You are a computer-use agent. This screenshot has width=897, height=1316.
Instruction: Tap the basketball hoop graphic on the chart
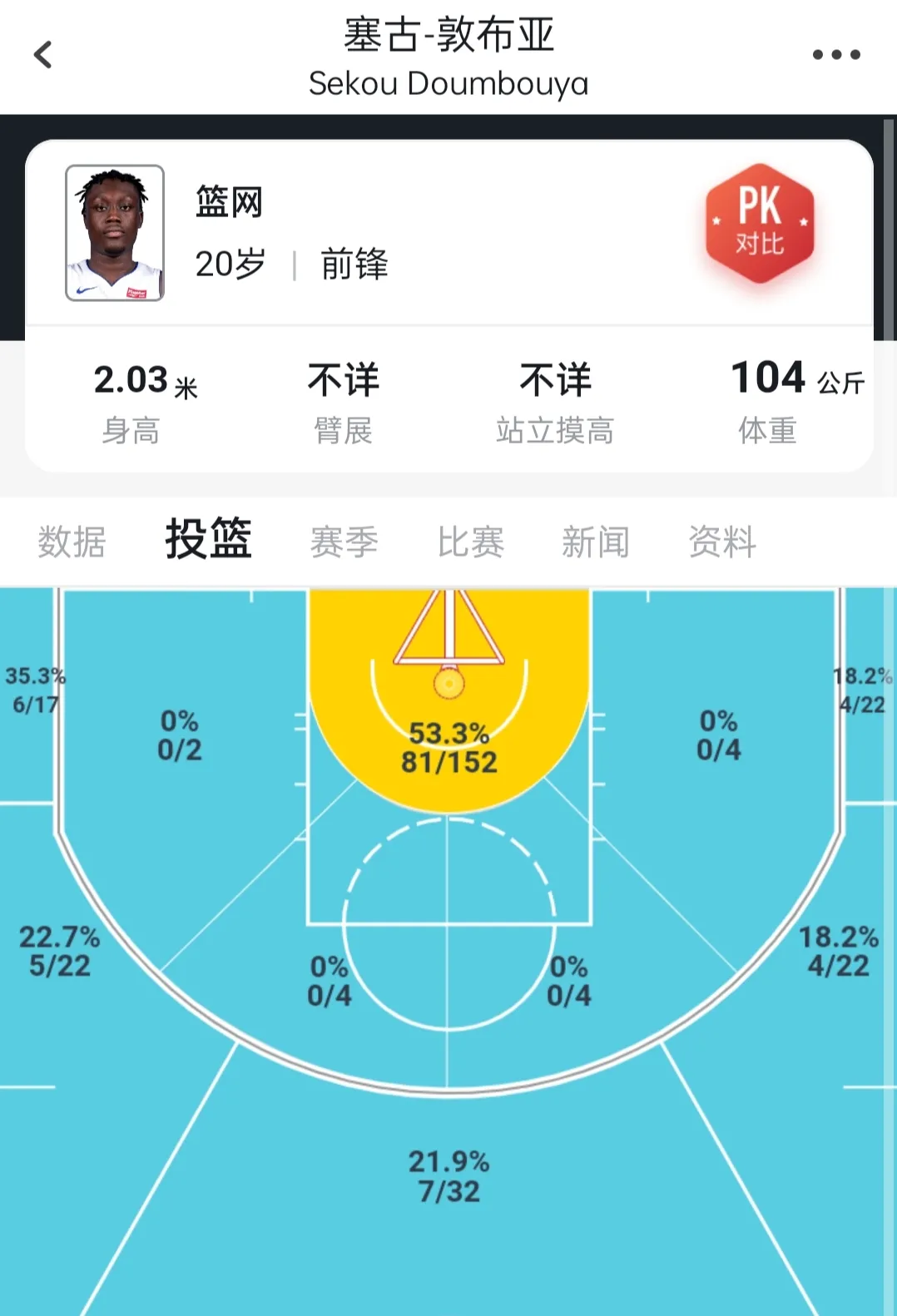tap(450, 684)
